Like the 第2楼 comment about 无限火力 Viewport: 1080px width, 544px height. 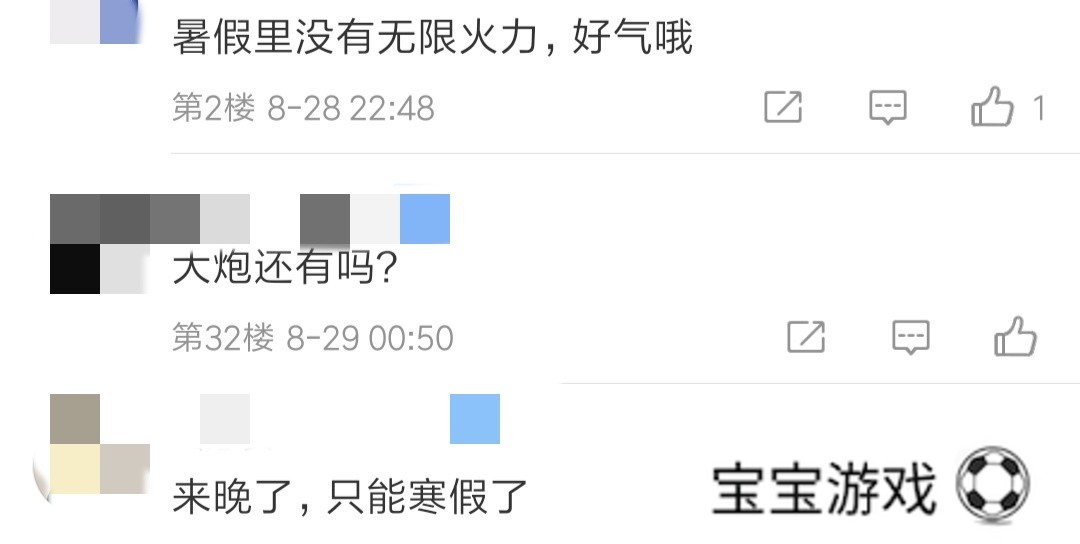click(x=992, y=106)
